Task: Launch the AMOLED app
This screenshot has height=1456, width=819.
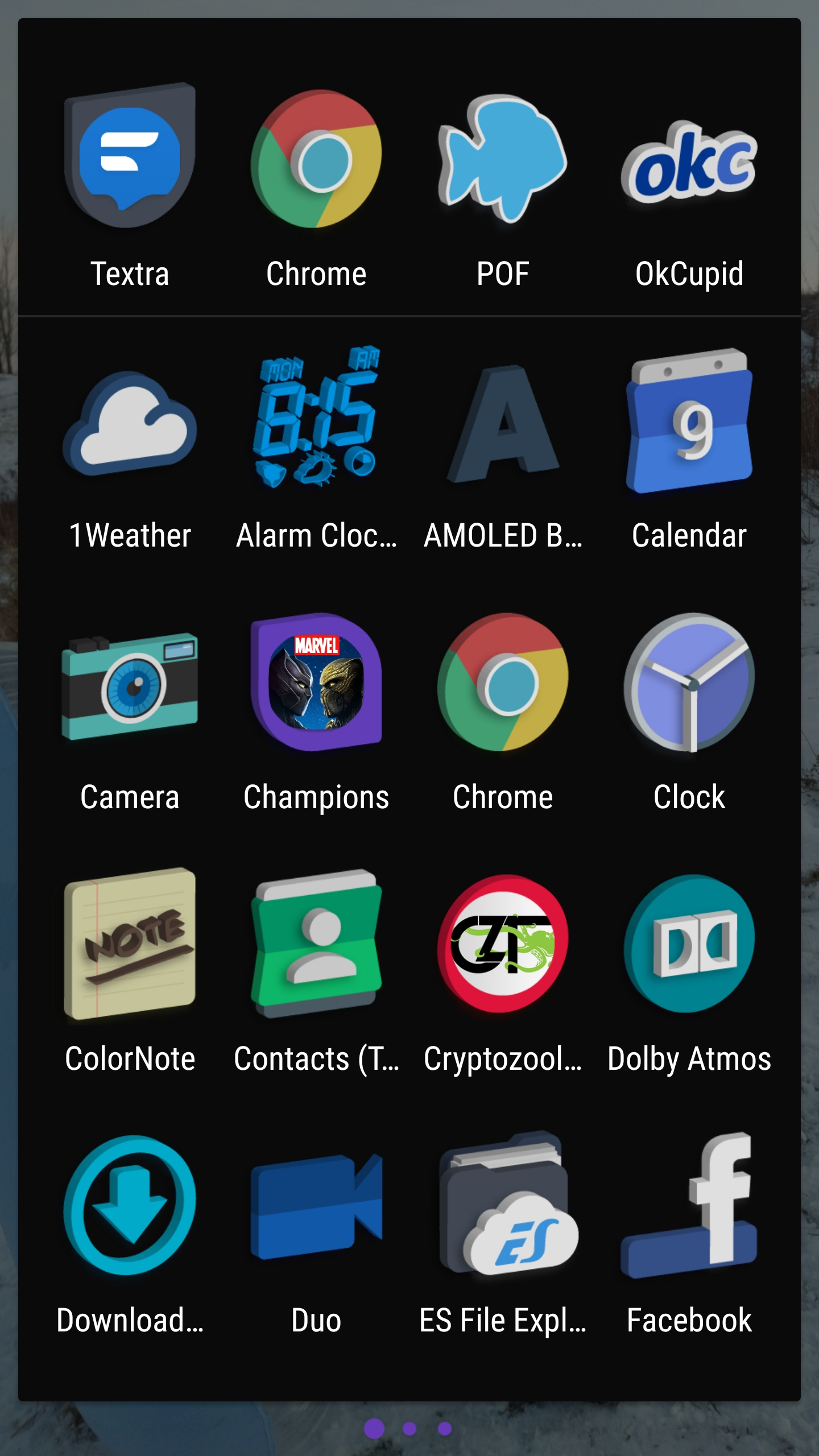Action: (x=503, y=424)
